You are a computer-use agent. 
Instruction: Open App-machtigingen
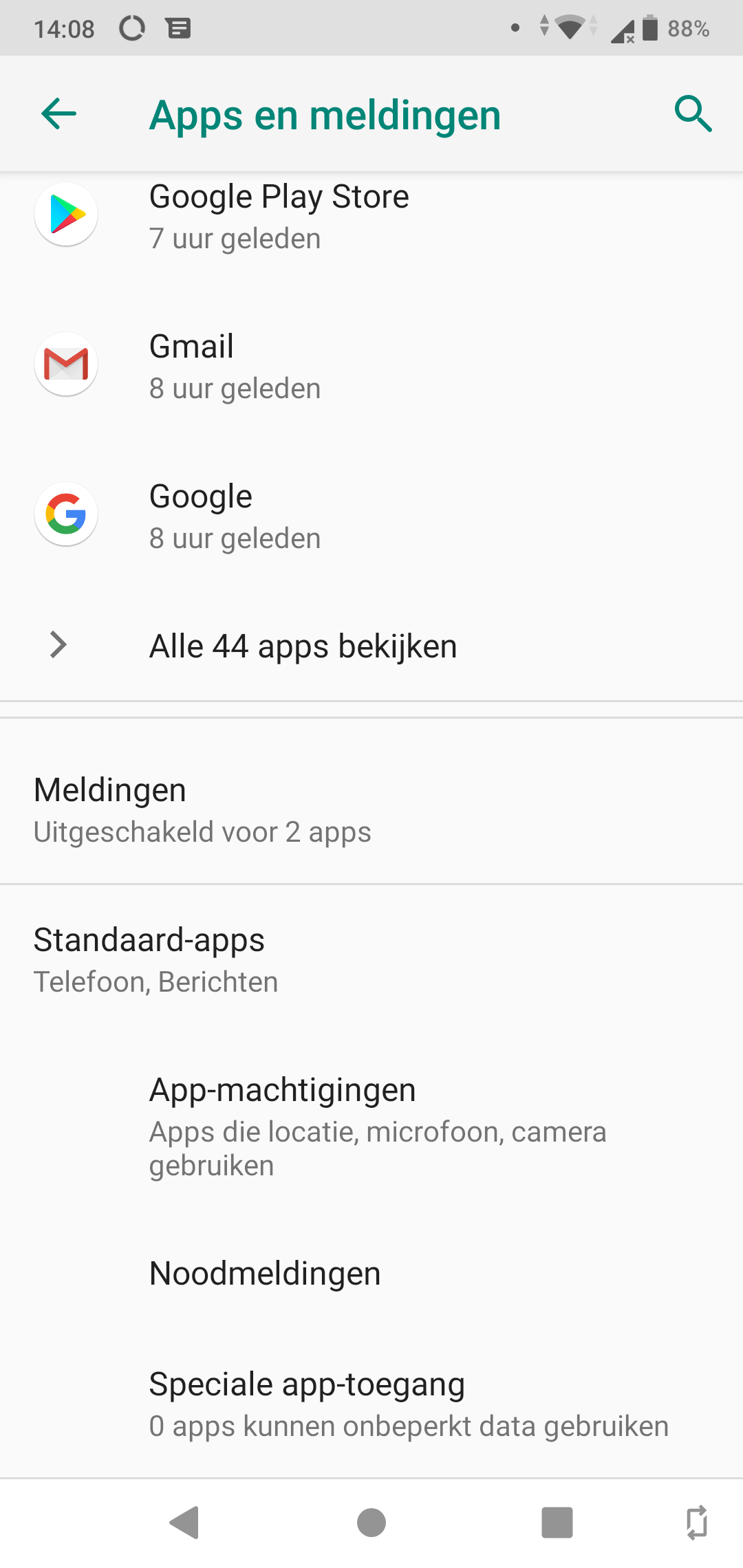[371, 1126]
